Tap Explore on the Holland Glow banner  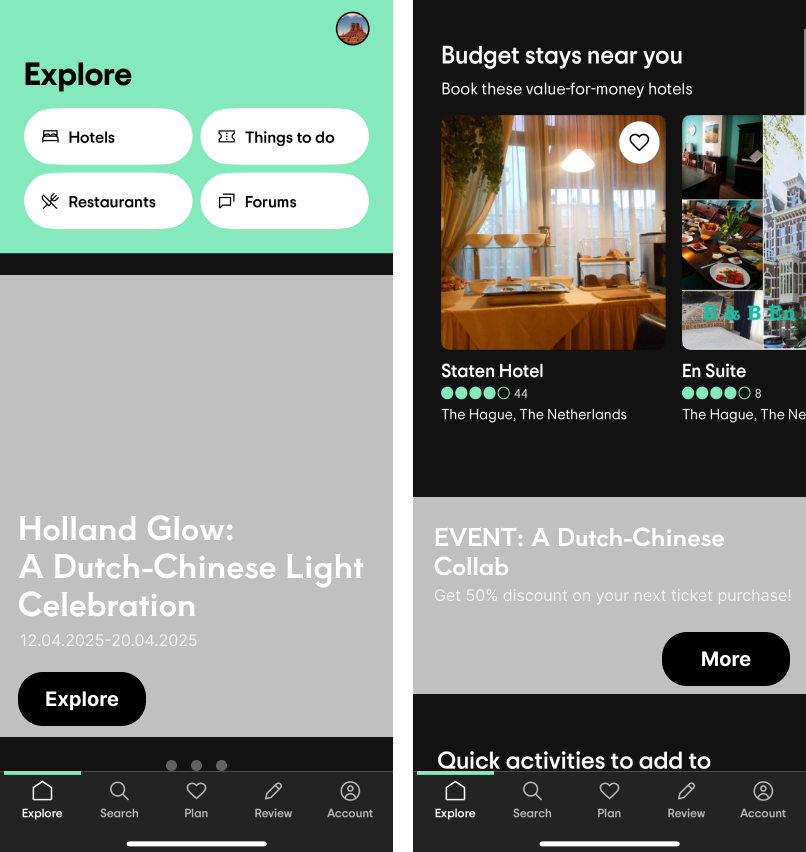(81, 698)
